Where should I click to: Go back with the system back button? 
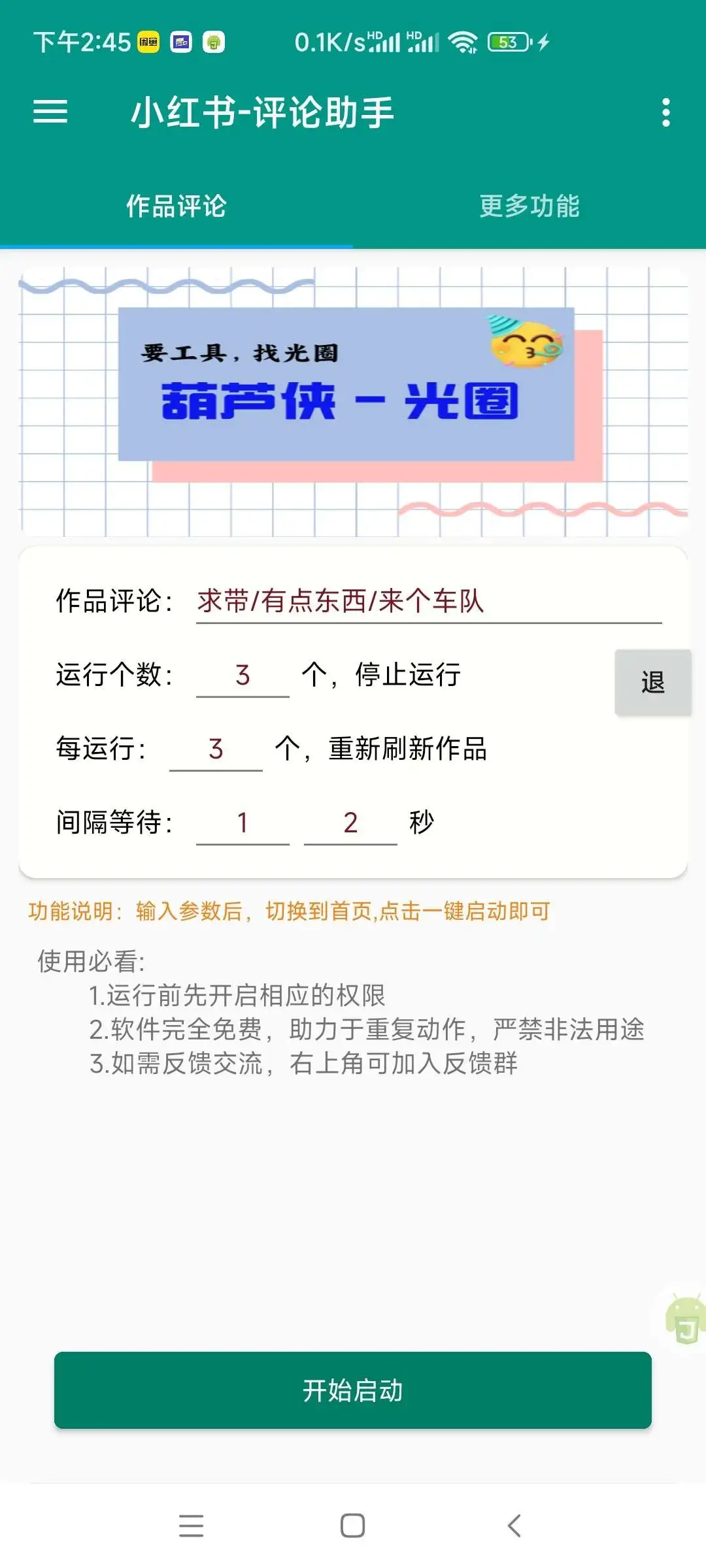pyautogui.click(x=514, y=1526)
